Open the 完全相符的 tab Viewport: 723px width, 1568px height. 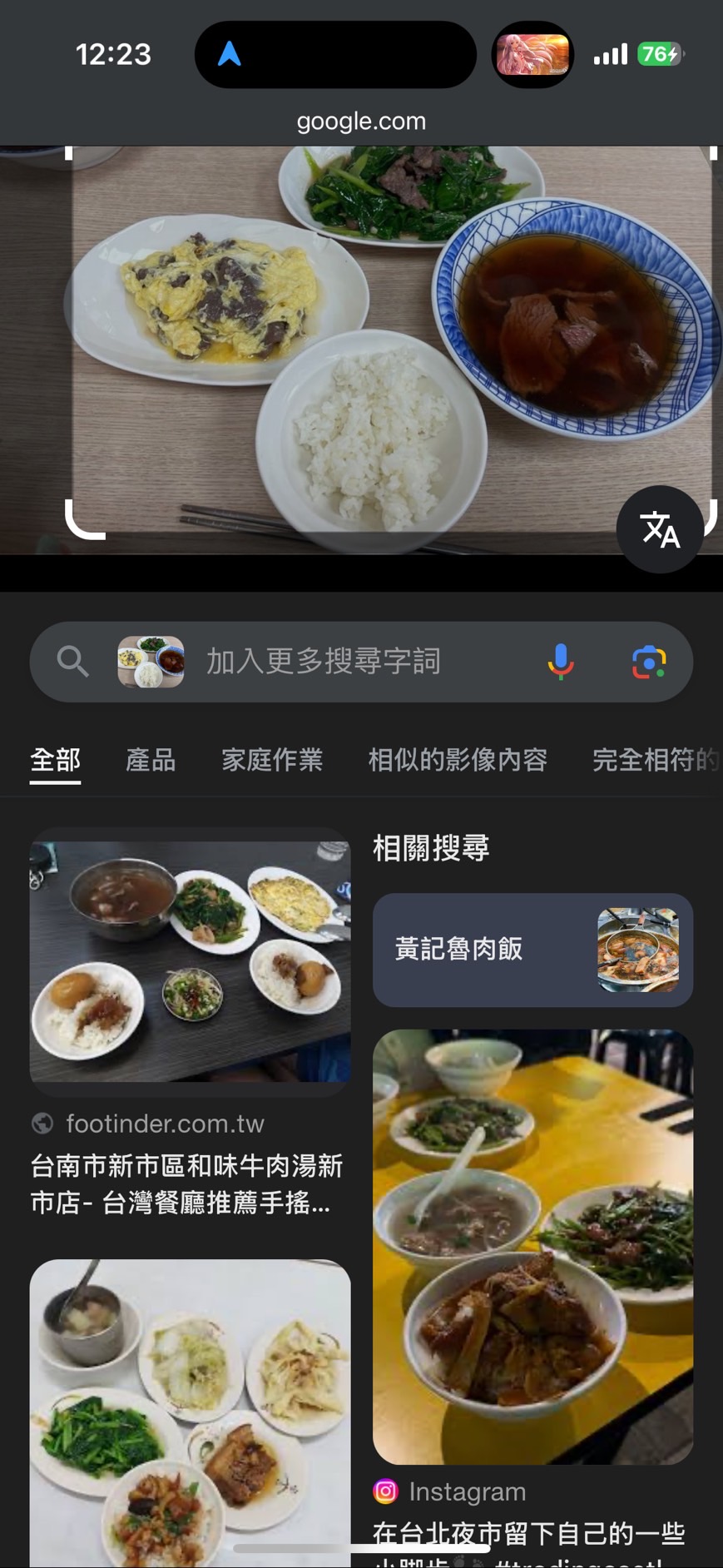pos(654,760)
